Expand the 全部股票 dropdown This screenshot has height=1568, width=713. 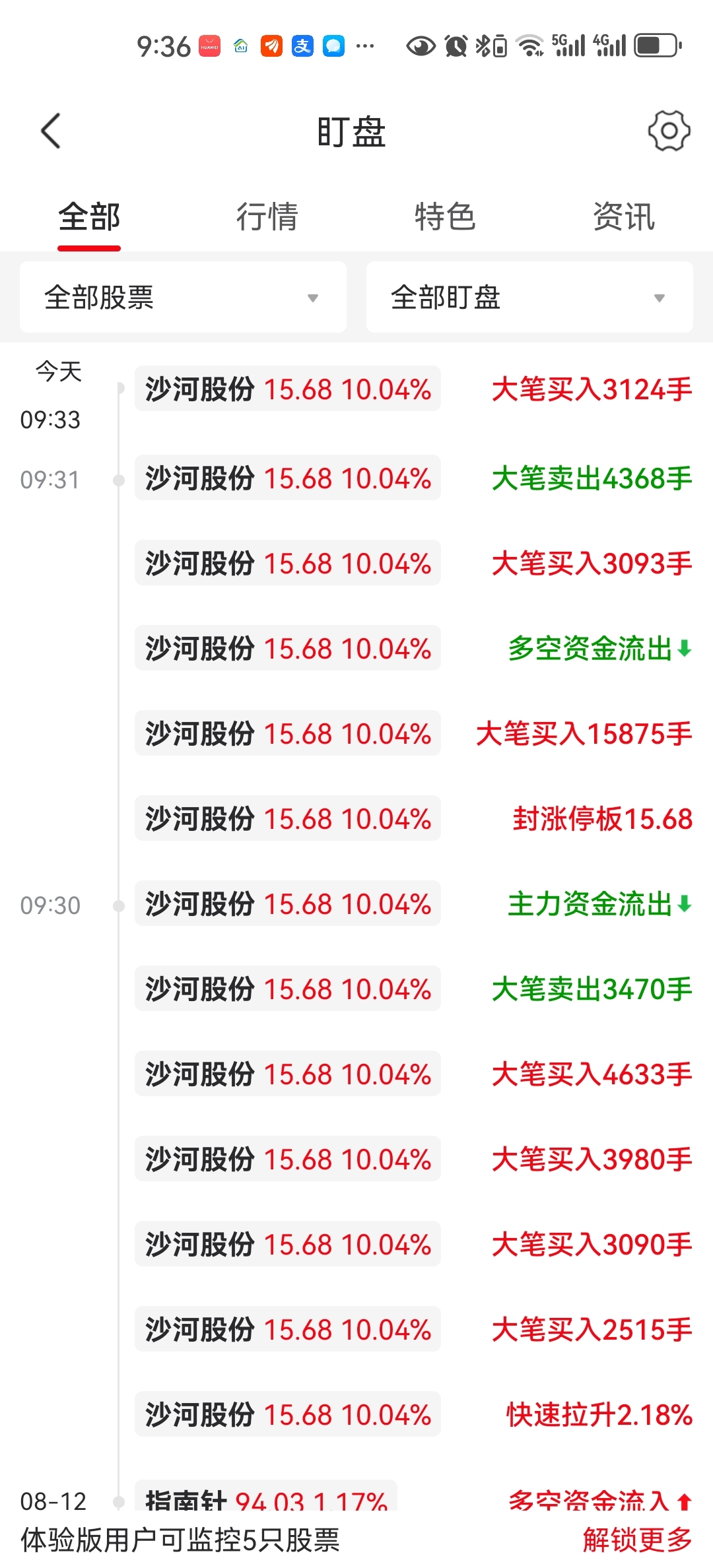click(x=183, y=297)
